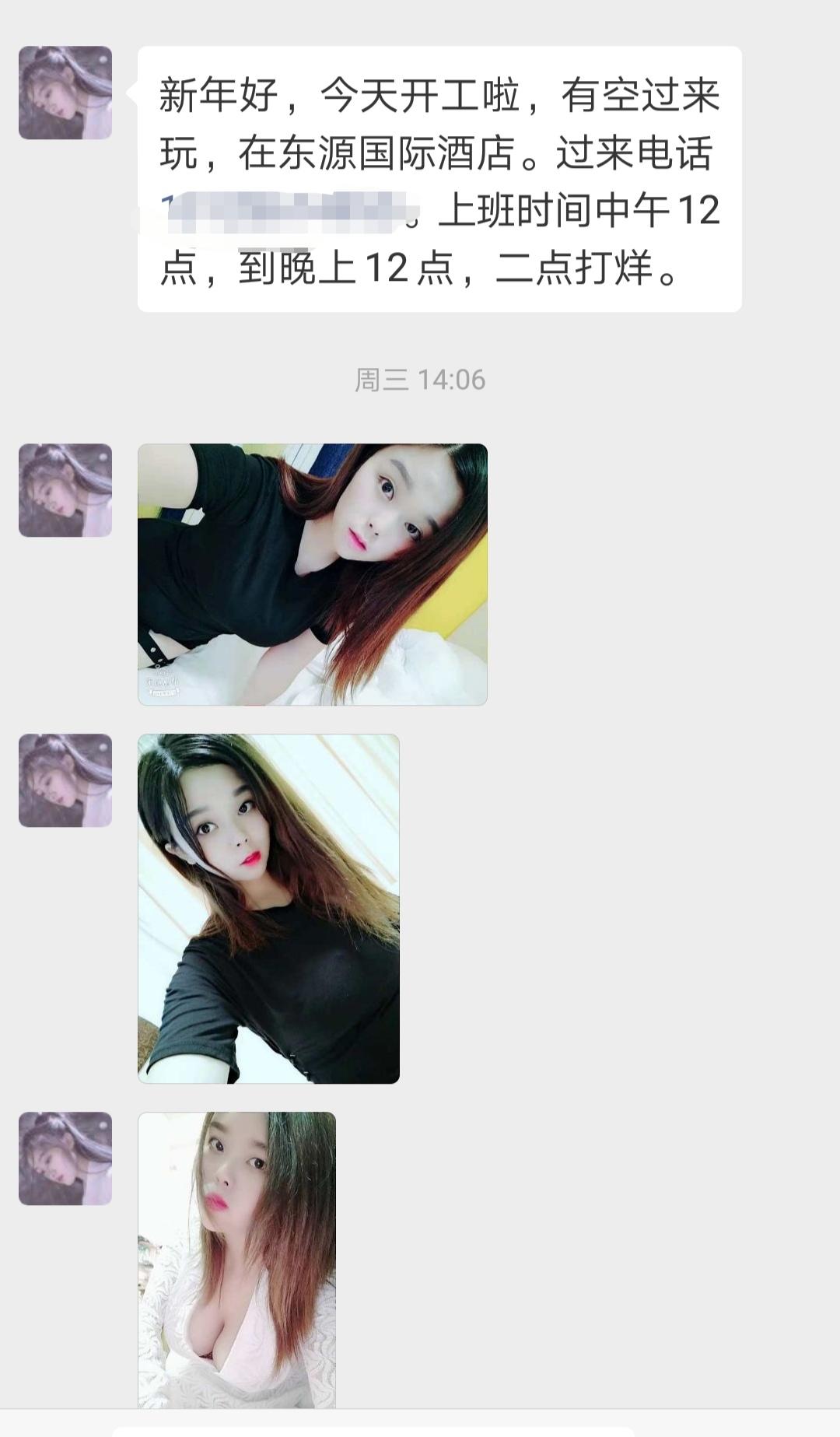Screen dimensions: 840x1437
Task: View the tall selfie photo in black shirt
Action: [268, 908]
